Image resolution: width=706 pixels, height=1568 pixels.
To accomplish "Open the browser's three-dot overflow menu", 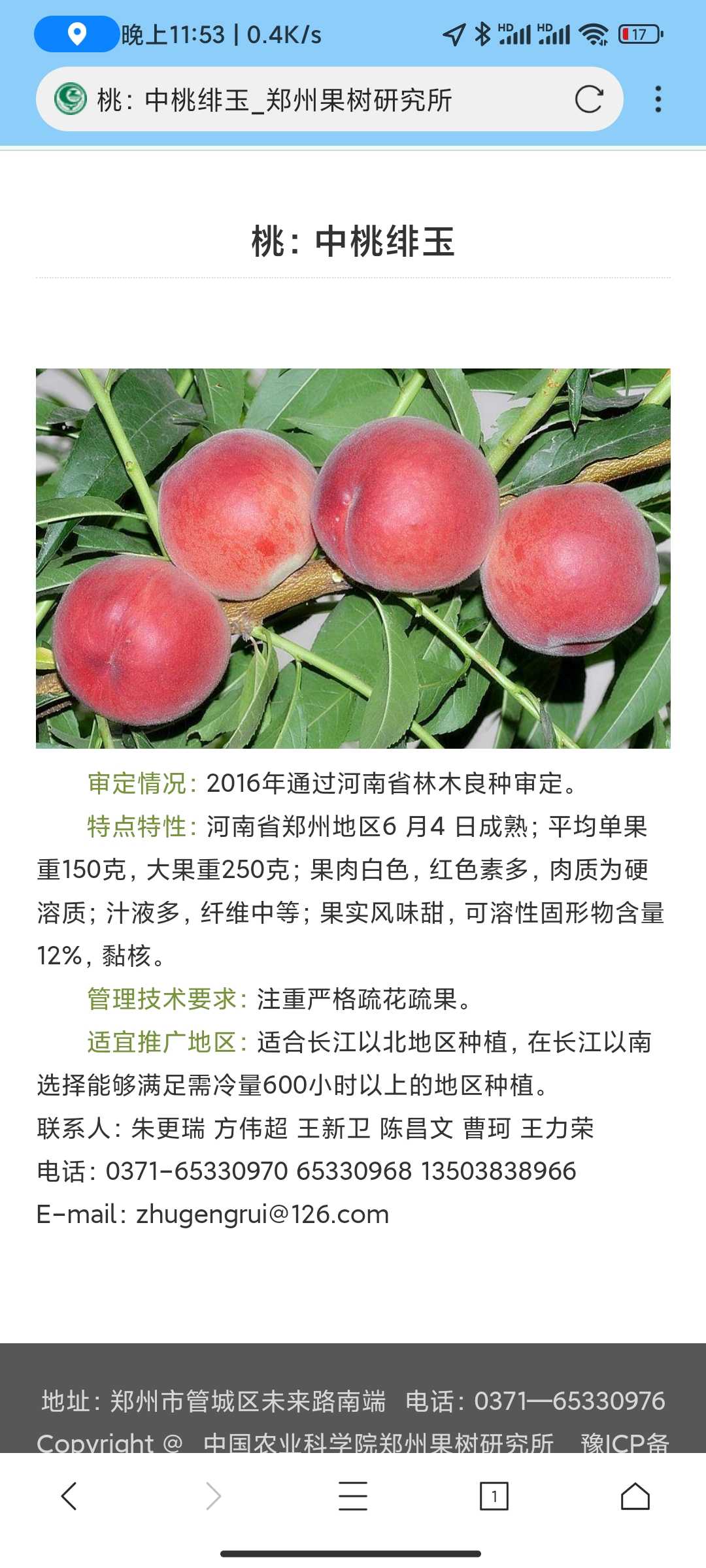I will (x=658, y=99).
